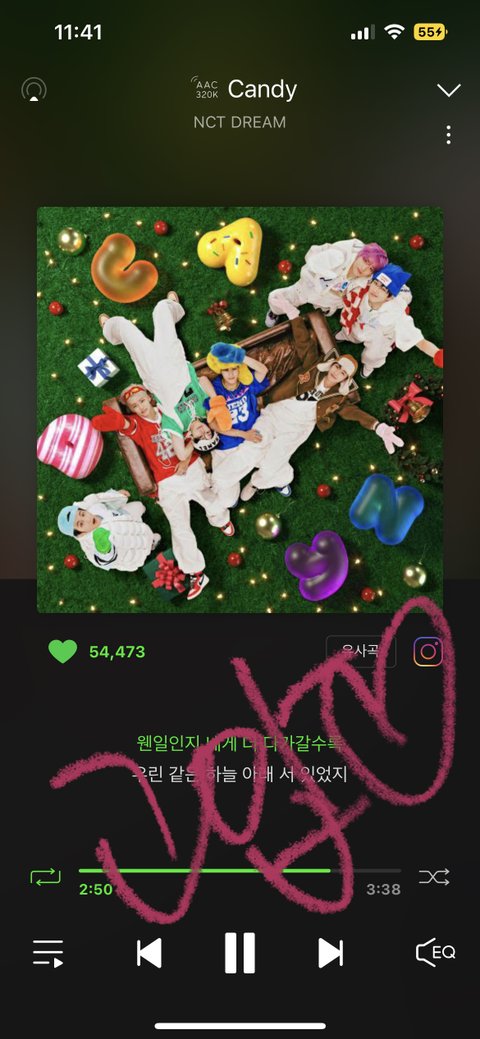Viewport: 480px width, 1039px height.
Task: Open the three-dot overflow menu
Action: pos(449,135)
